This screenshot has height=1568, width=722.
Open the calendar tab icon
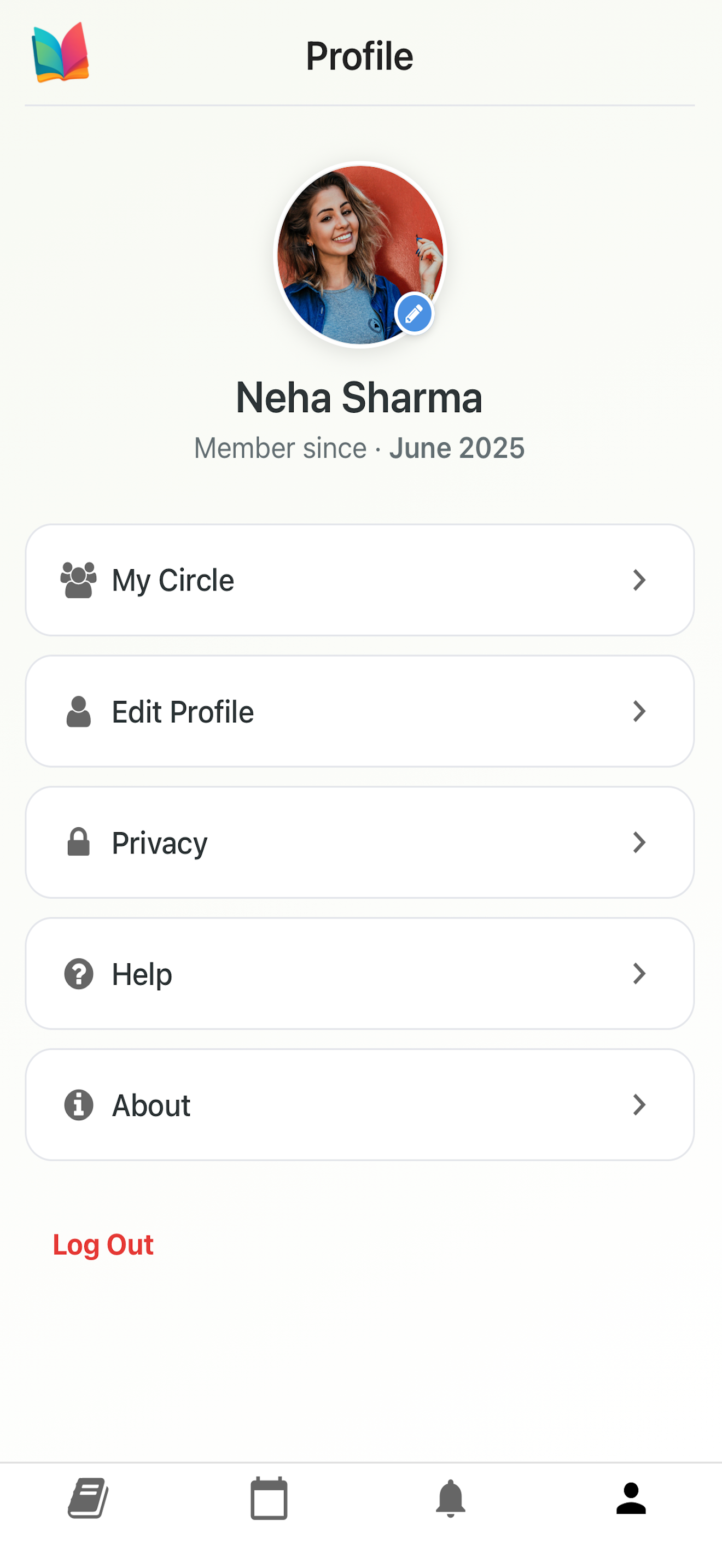(269, 1497)
